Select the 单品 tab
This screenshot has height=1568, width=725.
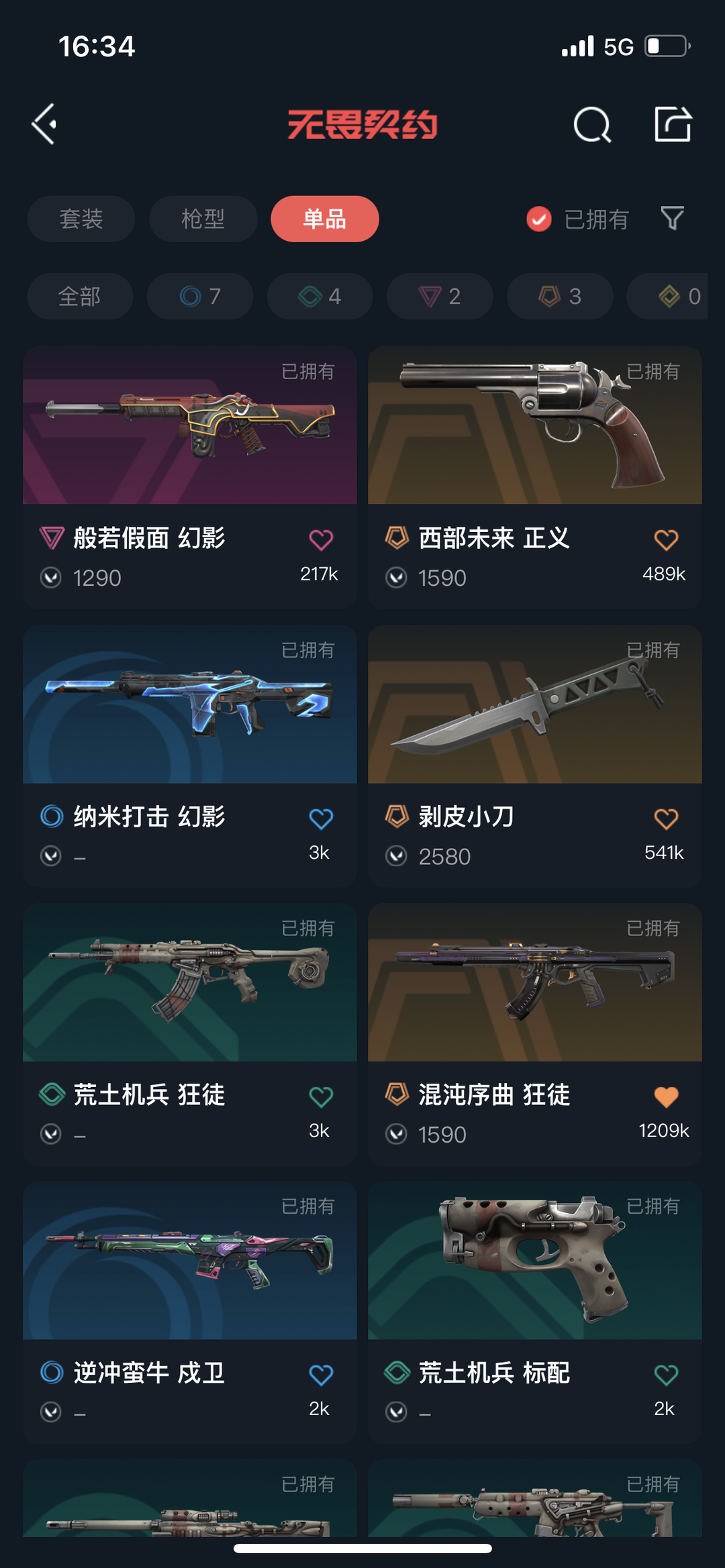325,219
